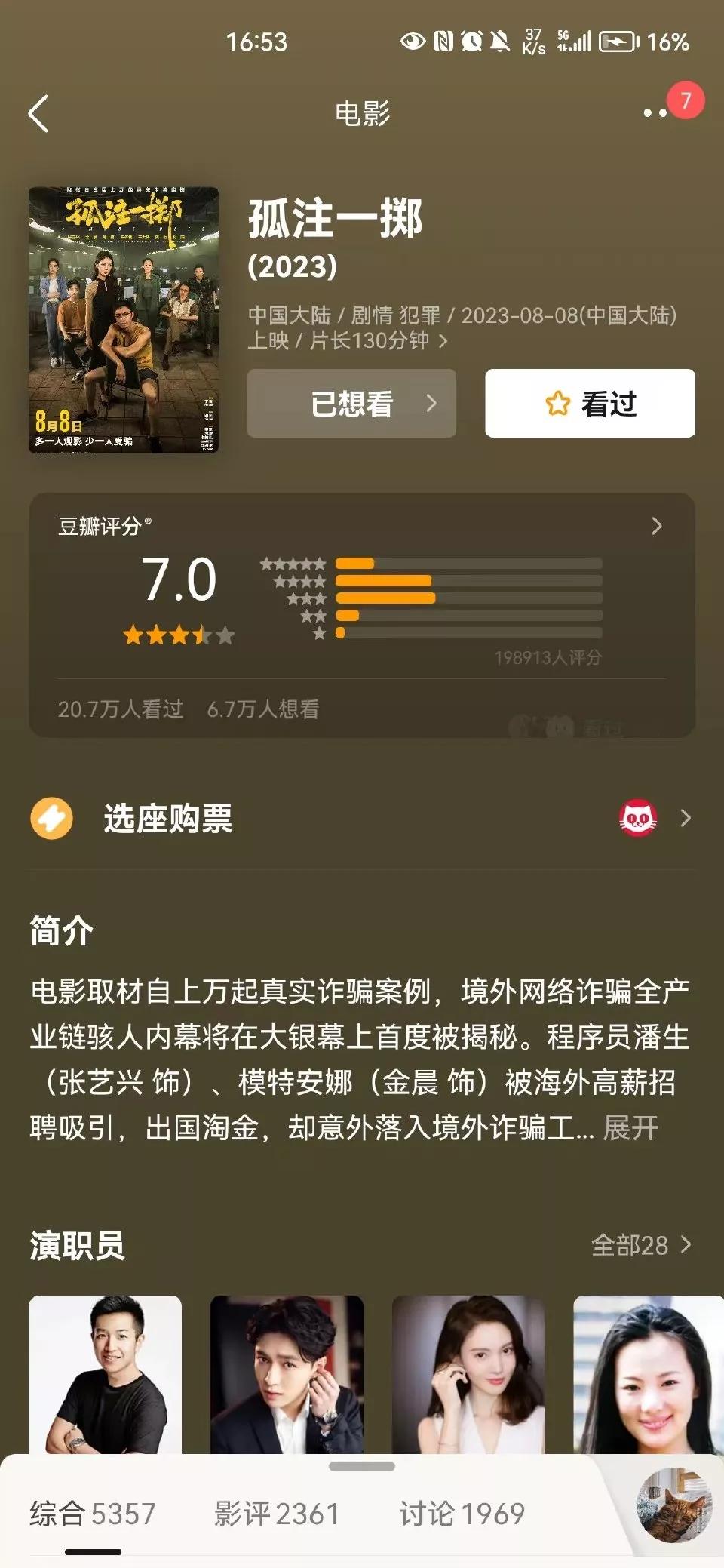724x1568 pixels.
Task: Tap the cat avatar floating button
Action: tap(673, 1505)
